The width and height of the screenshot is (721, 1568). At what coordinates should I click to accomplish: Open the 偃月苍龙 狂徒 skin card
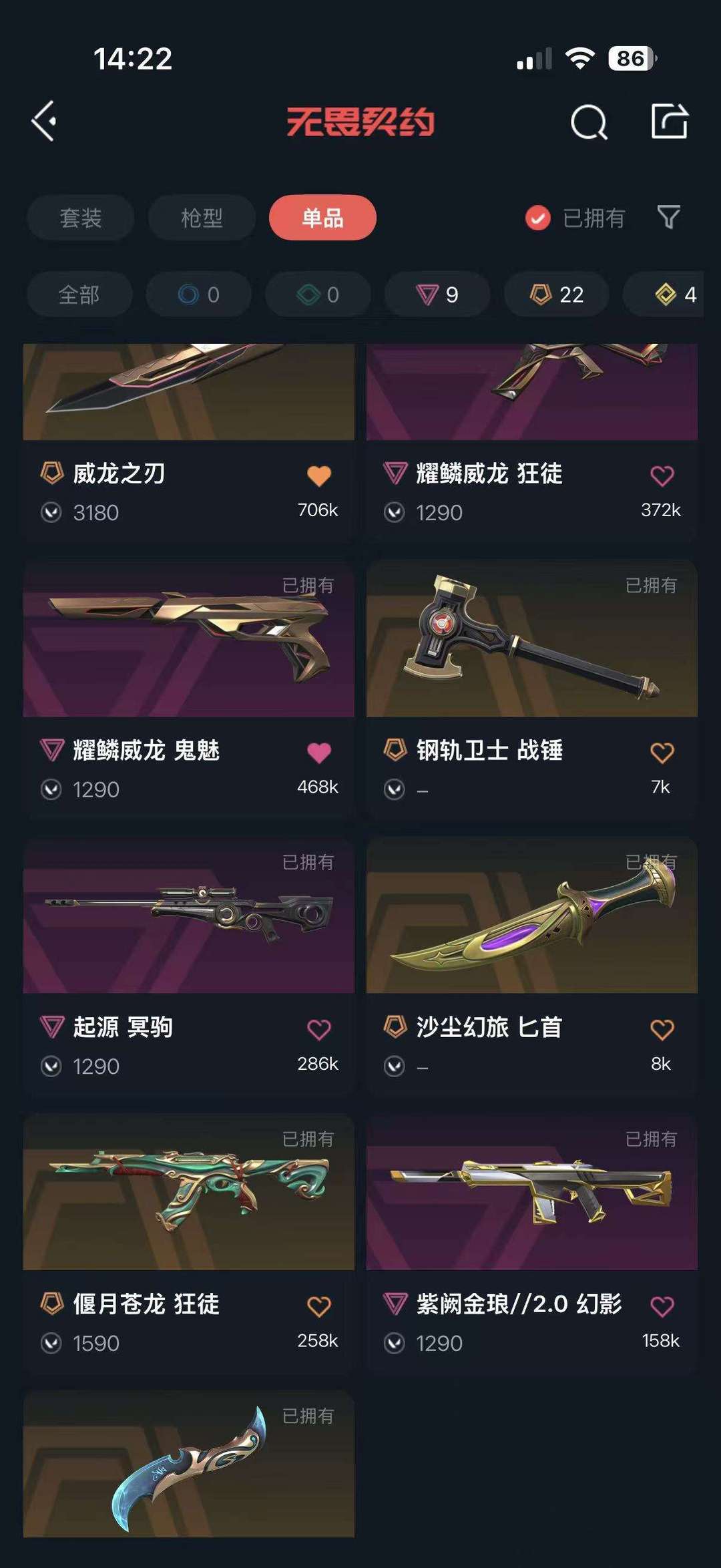tap(188, 1194)
